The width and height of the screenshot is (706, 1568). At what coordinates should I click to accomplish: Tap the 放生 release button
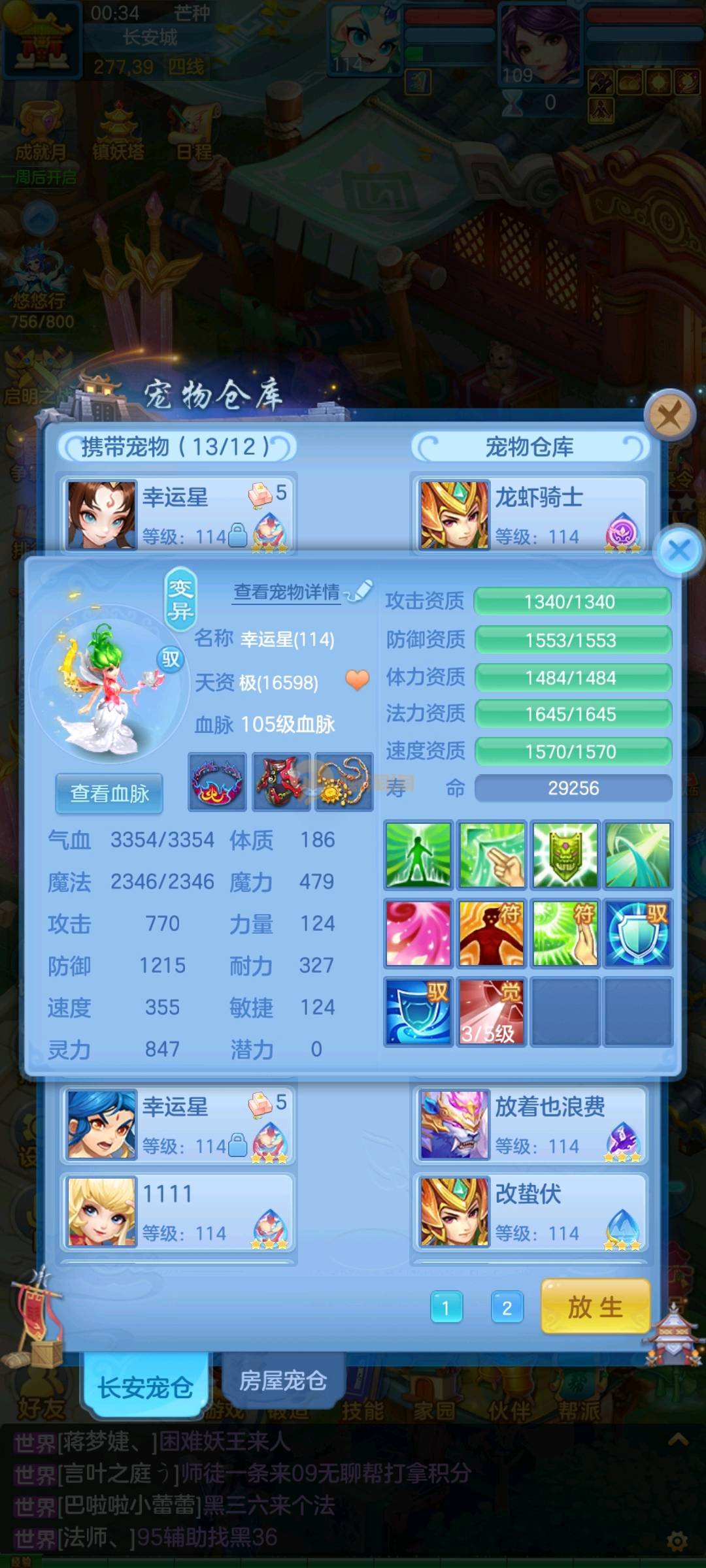click(x=595, y=1307)
